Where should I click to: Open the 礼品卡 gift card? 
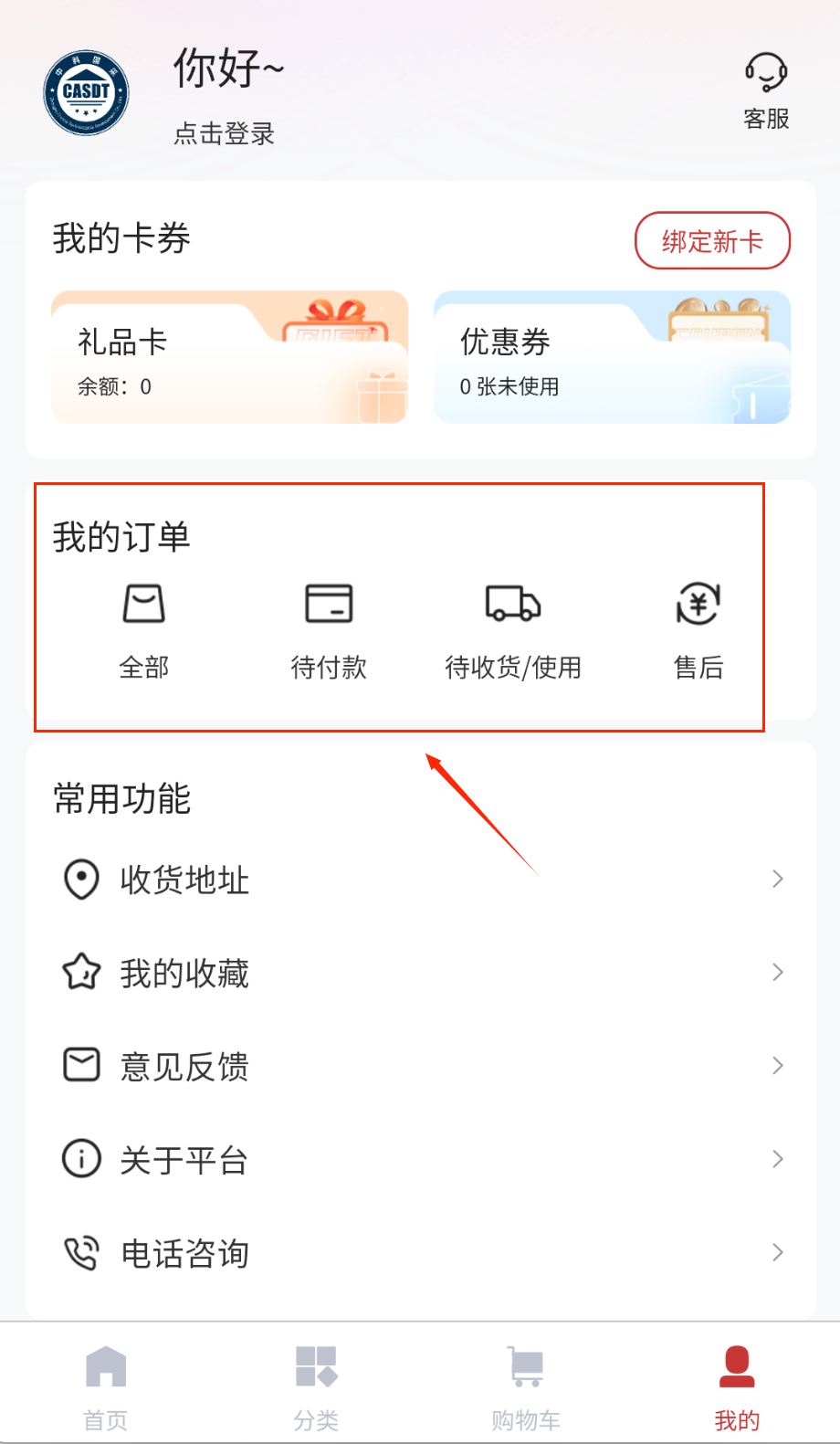(x=229, y=357)
